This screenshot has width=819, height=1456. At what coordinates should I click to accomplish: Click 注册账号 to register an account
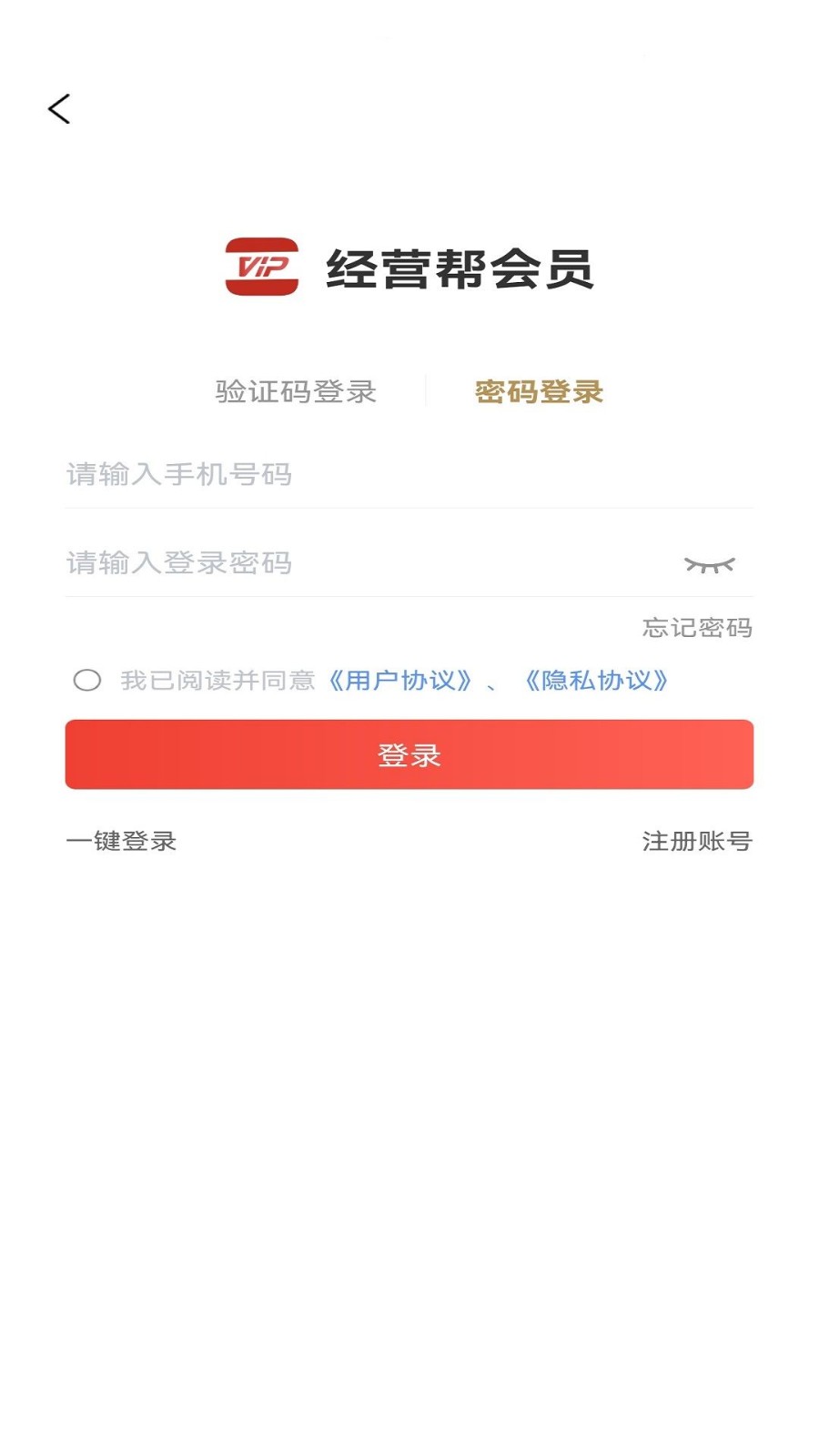697,842
